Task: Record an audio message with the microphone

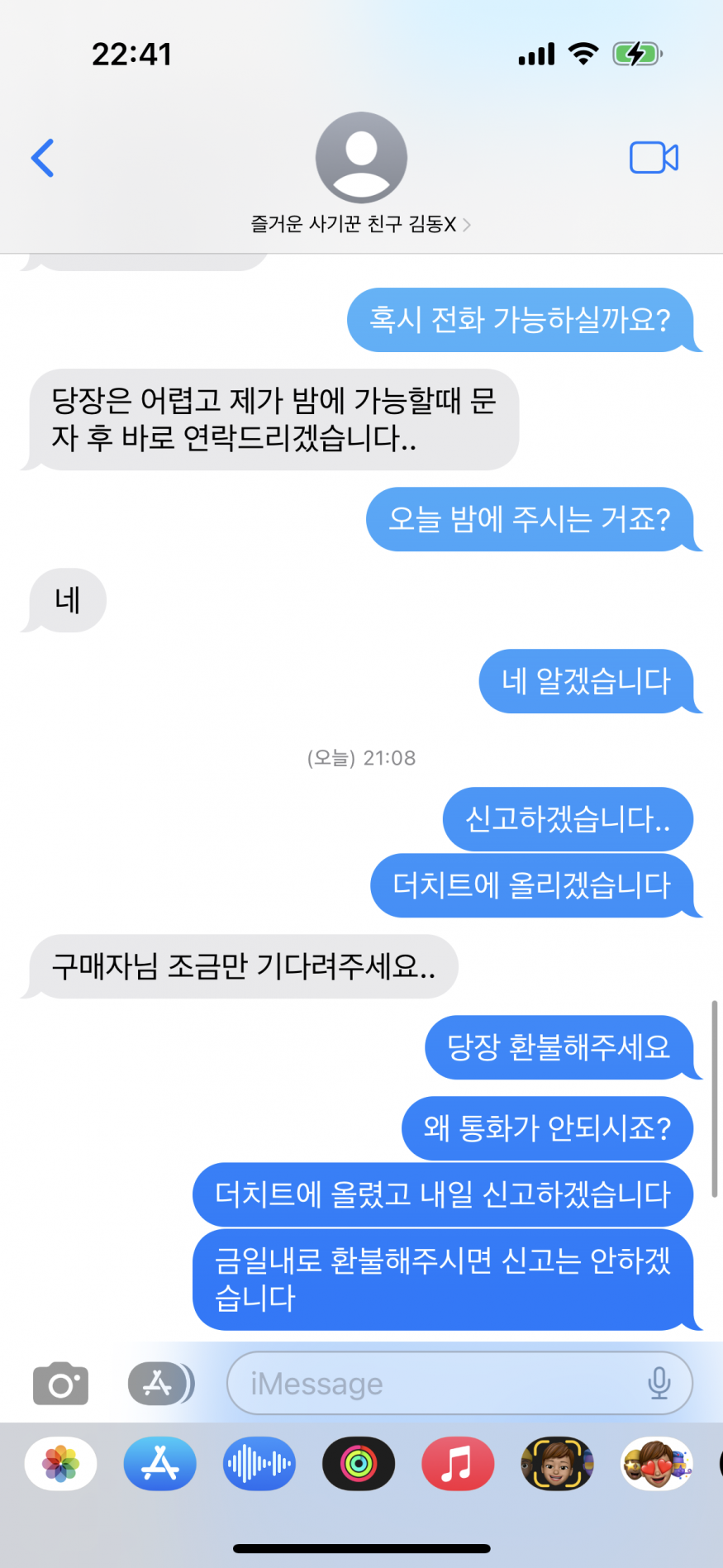Action: tap(659, 1383)
